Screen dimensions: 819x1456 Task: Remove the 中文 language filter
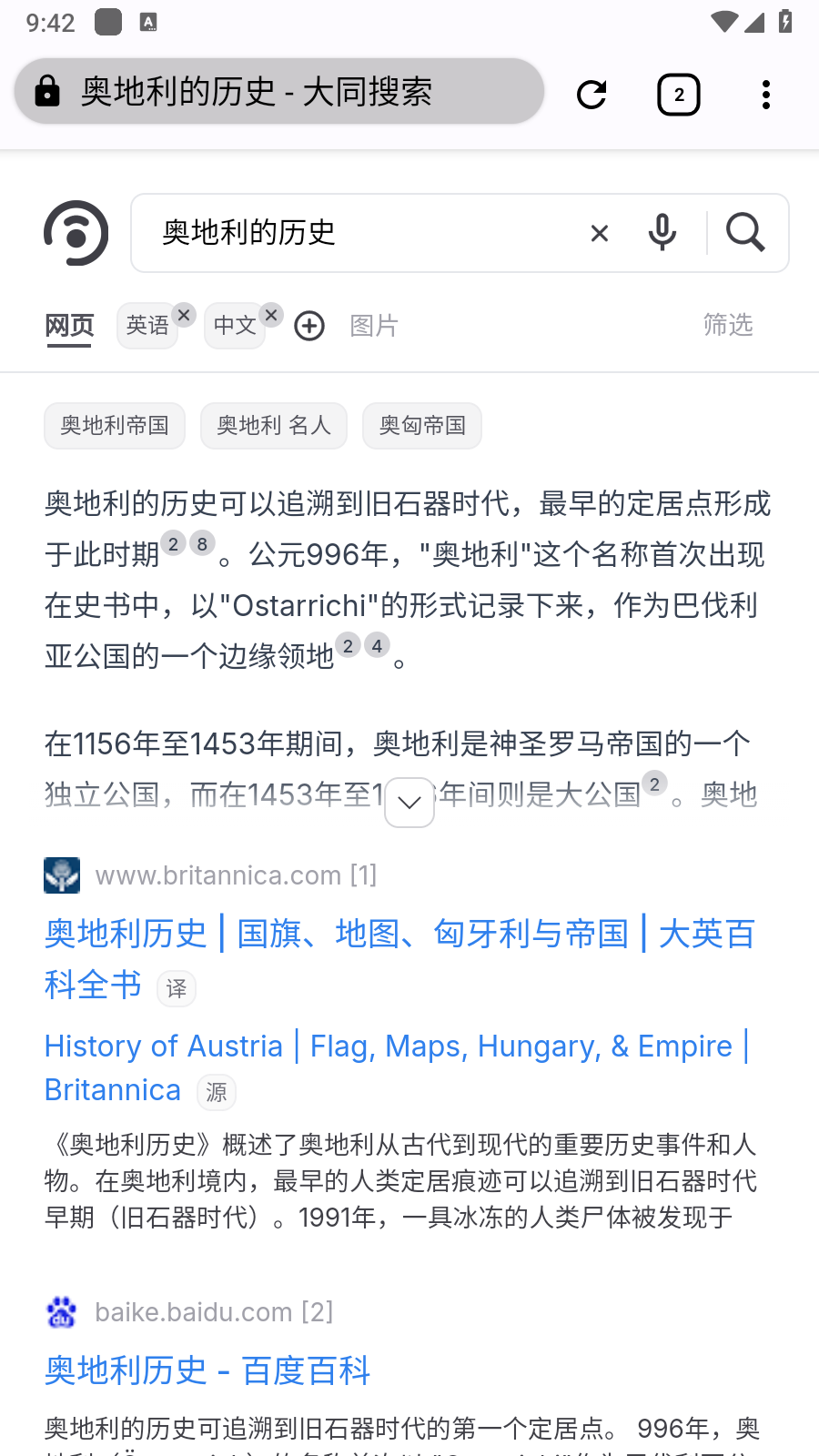tap(271, 315)
